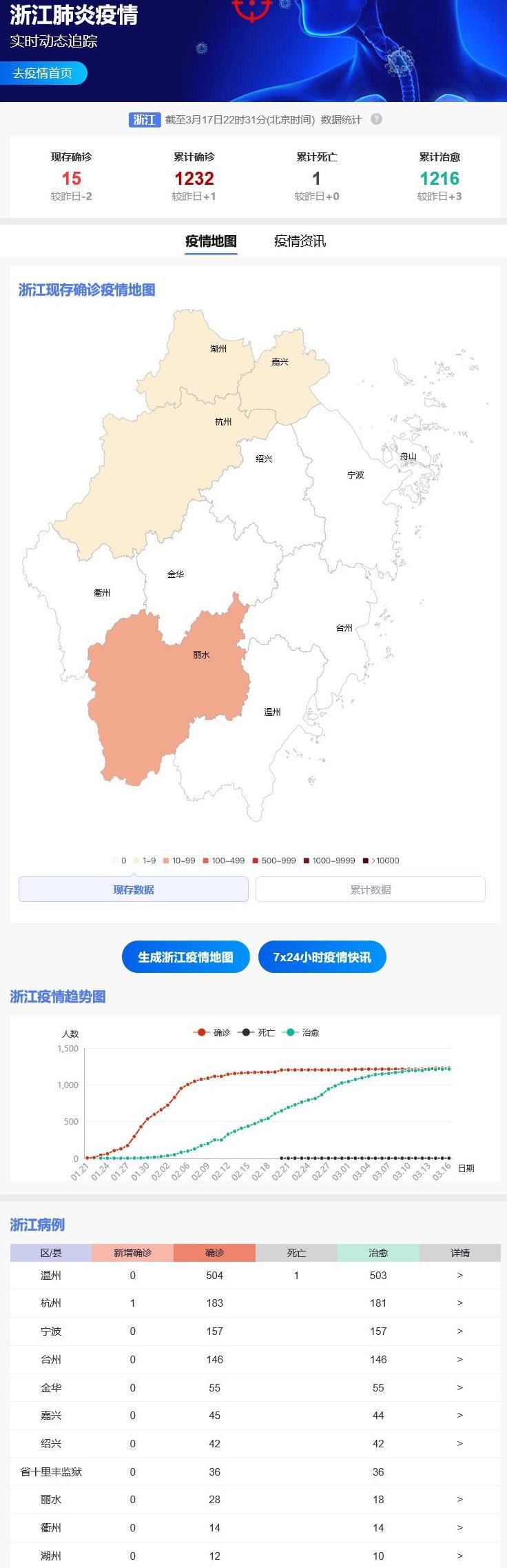Go to the epidemic home page (去疫情首页)
This screenshot has height=1568, width=507.
43,73
